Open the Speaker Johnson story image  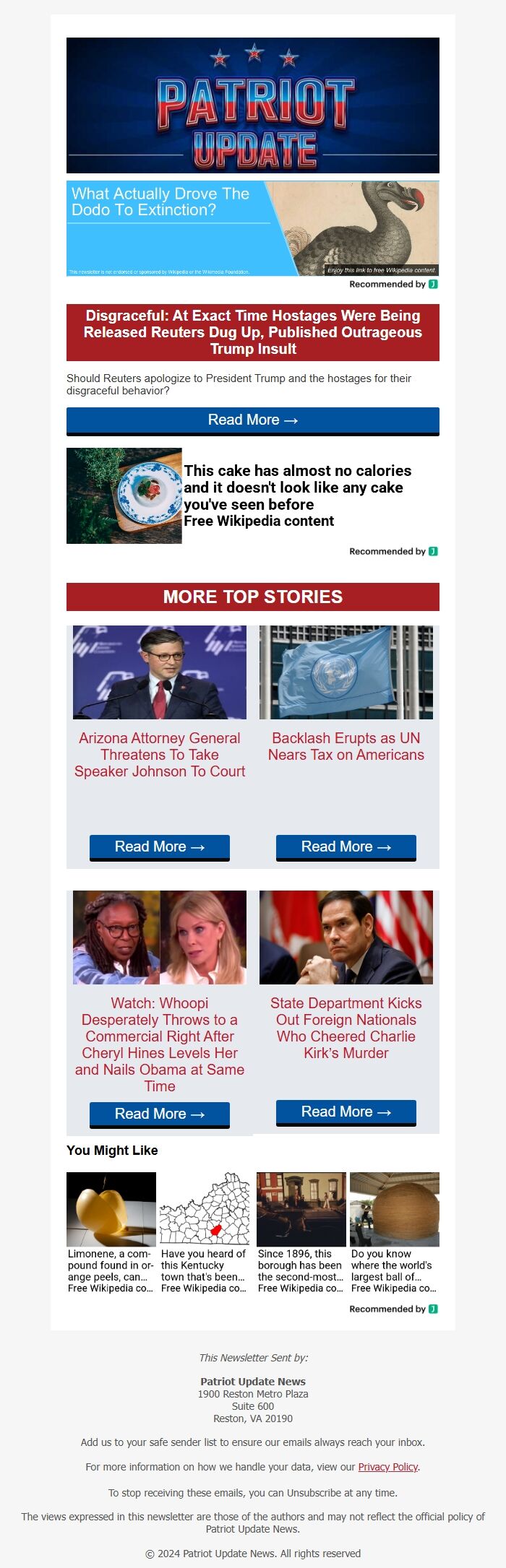coord(160,672)
